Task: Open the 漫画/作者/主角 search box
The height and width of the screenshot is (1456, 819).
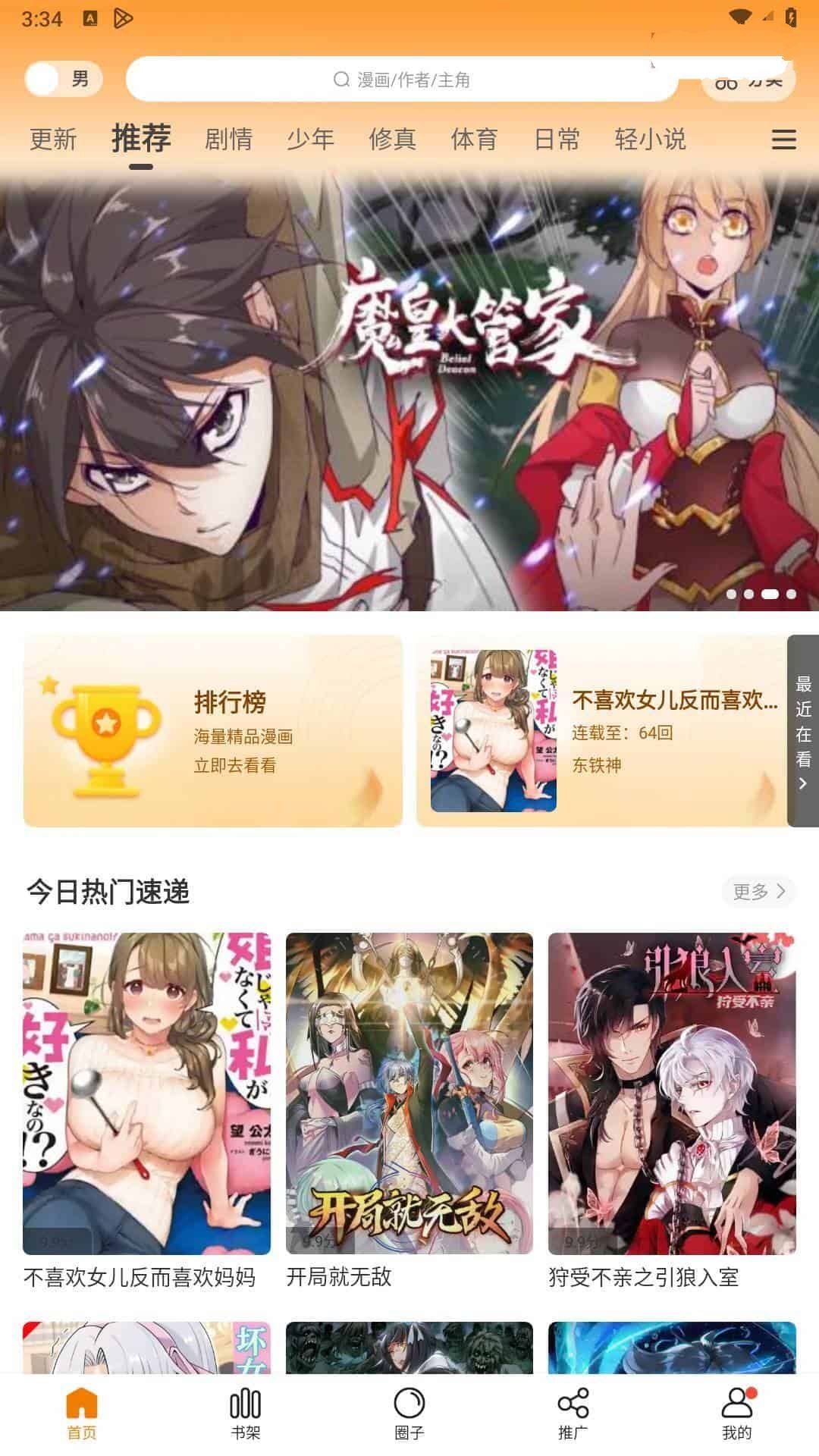Action: pyautogui.click(x=402, y=80)
